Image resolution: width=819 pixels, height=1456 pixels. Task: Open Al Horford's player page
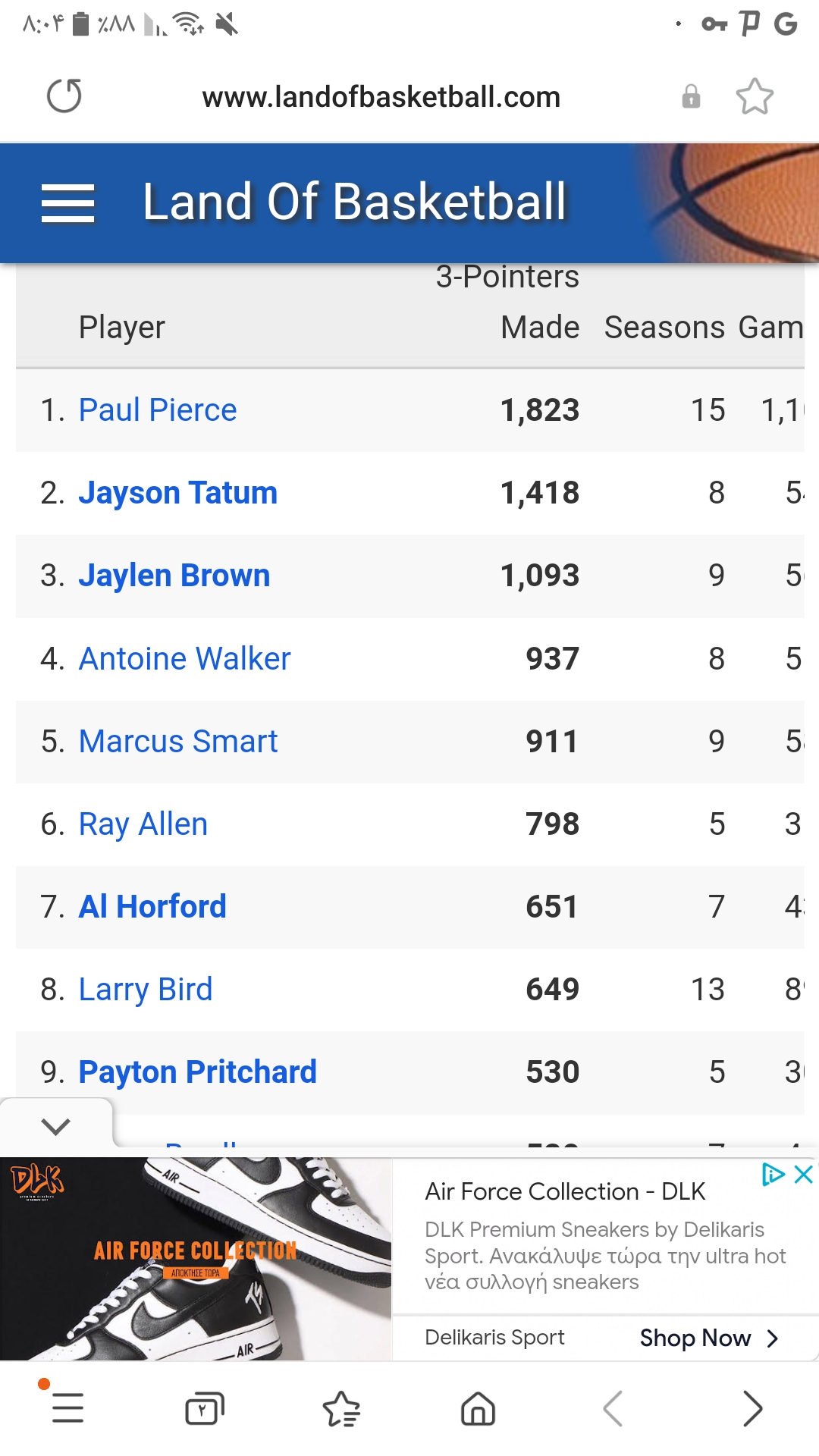click(152, 907)
